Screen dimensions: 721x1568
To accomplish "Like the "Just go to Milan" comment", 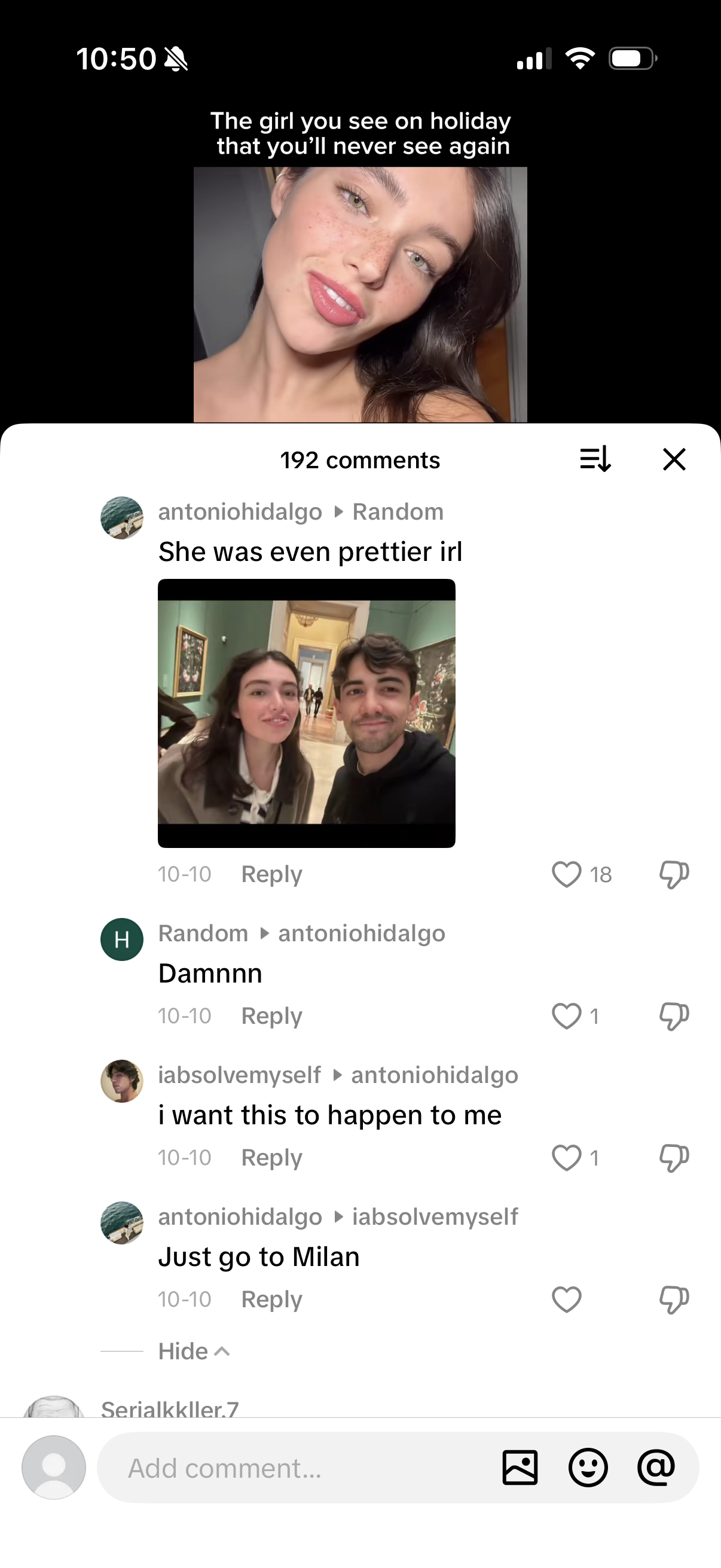I will click(x=566, y=1299).
